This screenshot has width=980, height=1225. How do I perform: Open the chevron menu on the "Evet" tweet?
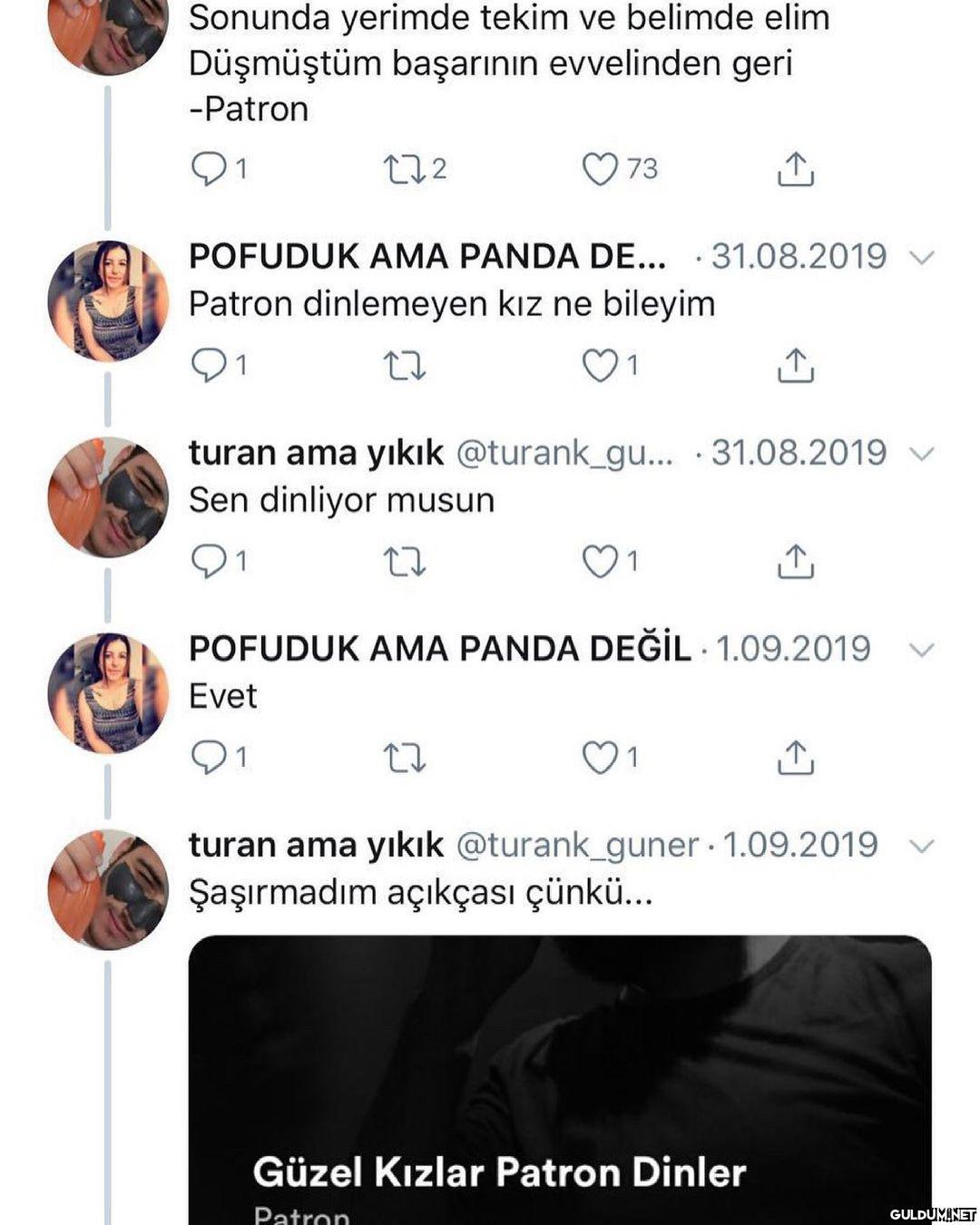tap(921, 650)
